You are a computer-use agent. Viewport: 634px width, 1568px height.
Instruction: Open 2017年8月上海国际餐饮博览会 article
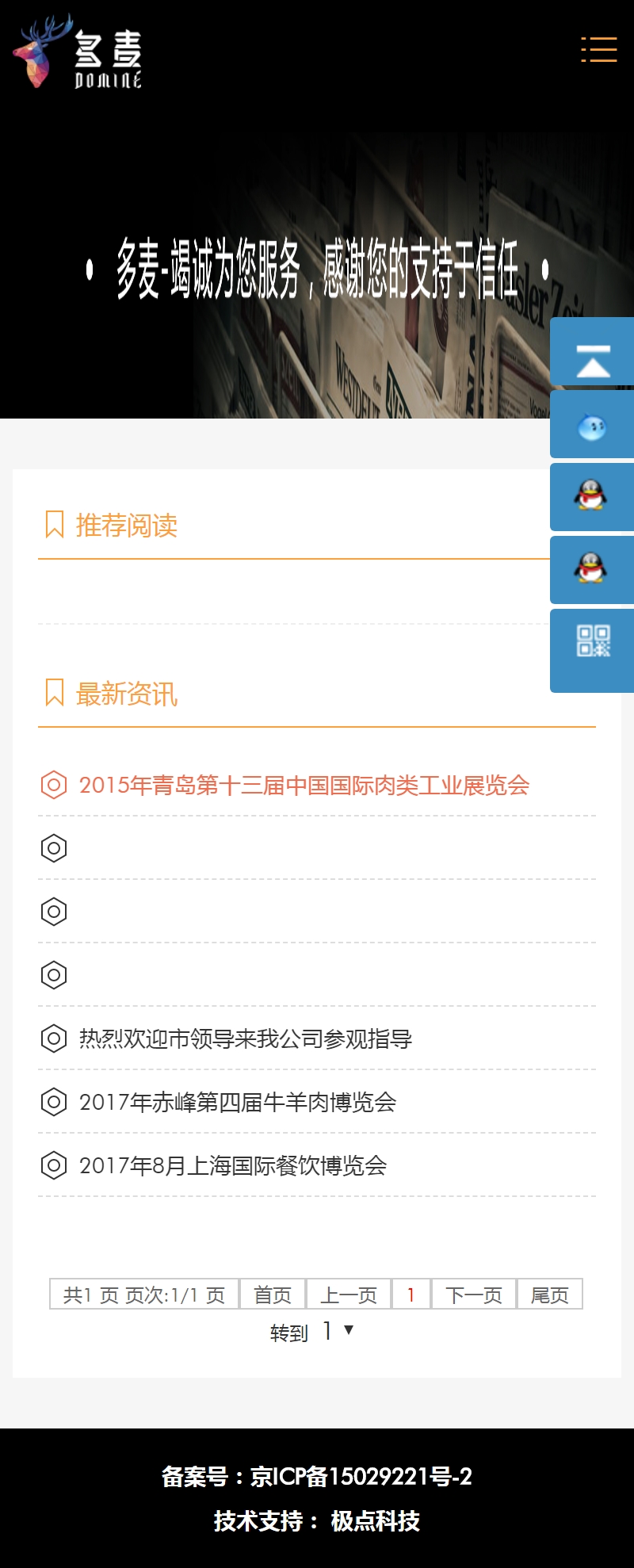[232, 1165]
